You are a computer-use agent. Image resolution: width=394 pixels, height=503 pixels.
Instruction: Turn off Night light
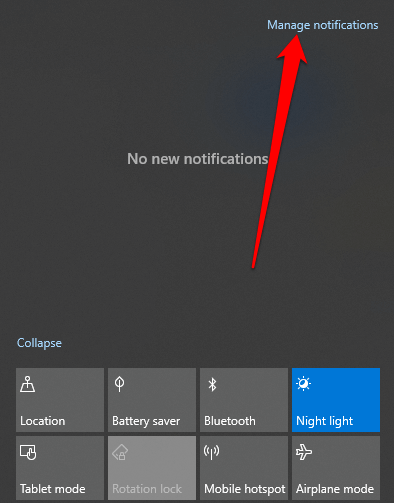tap(336, 400)
